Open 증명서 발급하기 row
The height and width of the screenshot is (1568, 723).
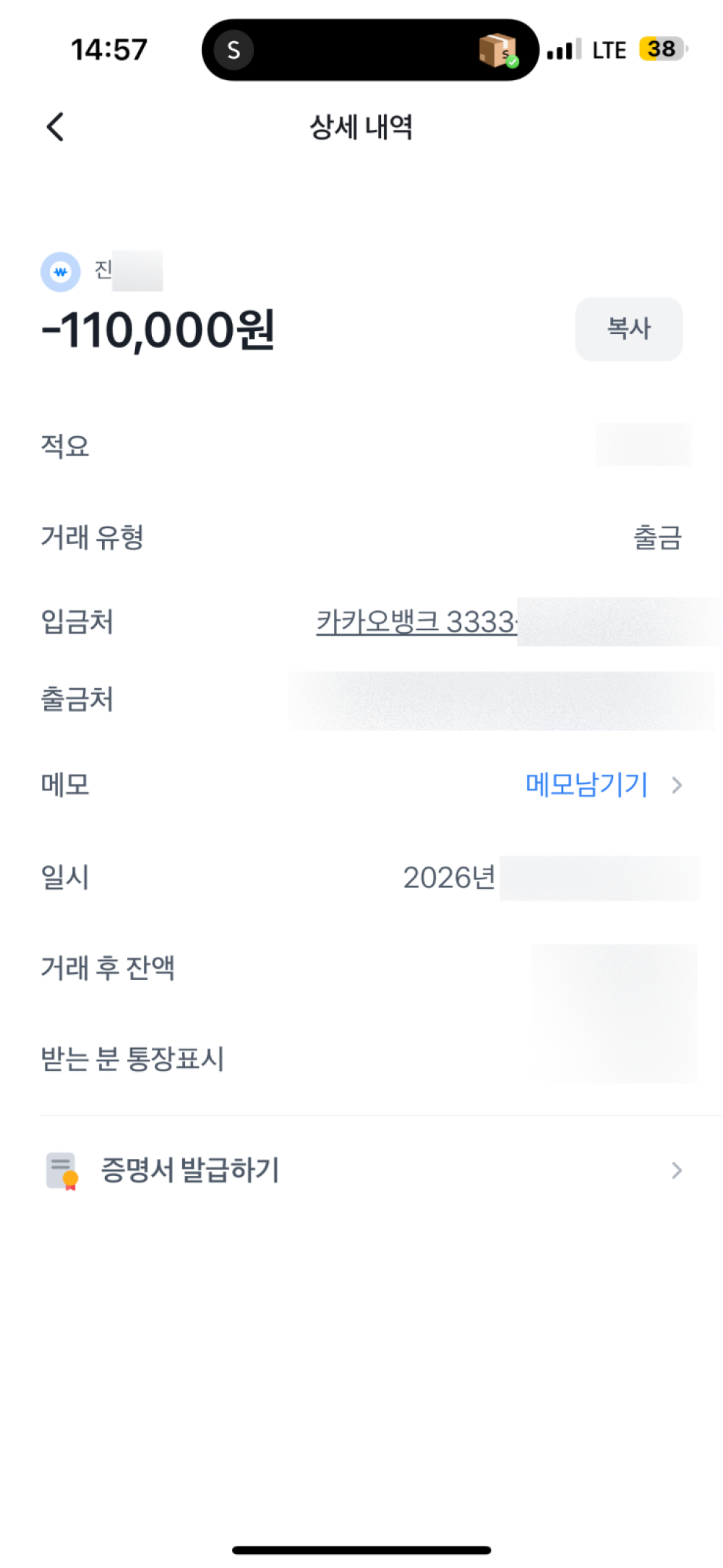click(x=361, y=1170)
